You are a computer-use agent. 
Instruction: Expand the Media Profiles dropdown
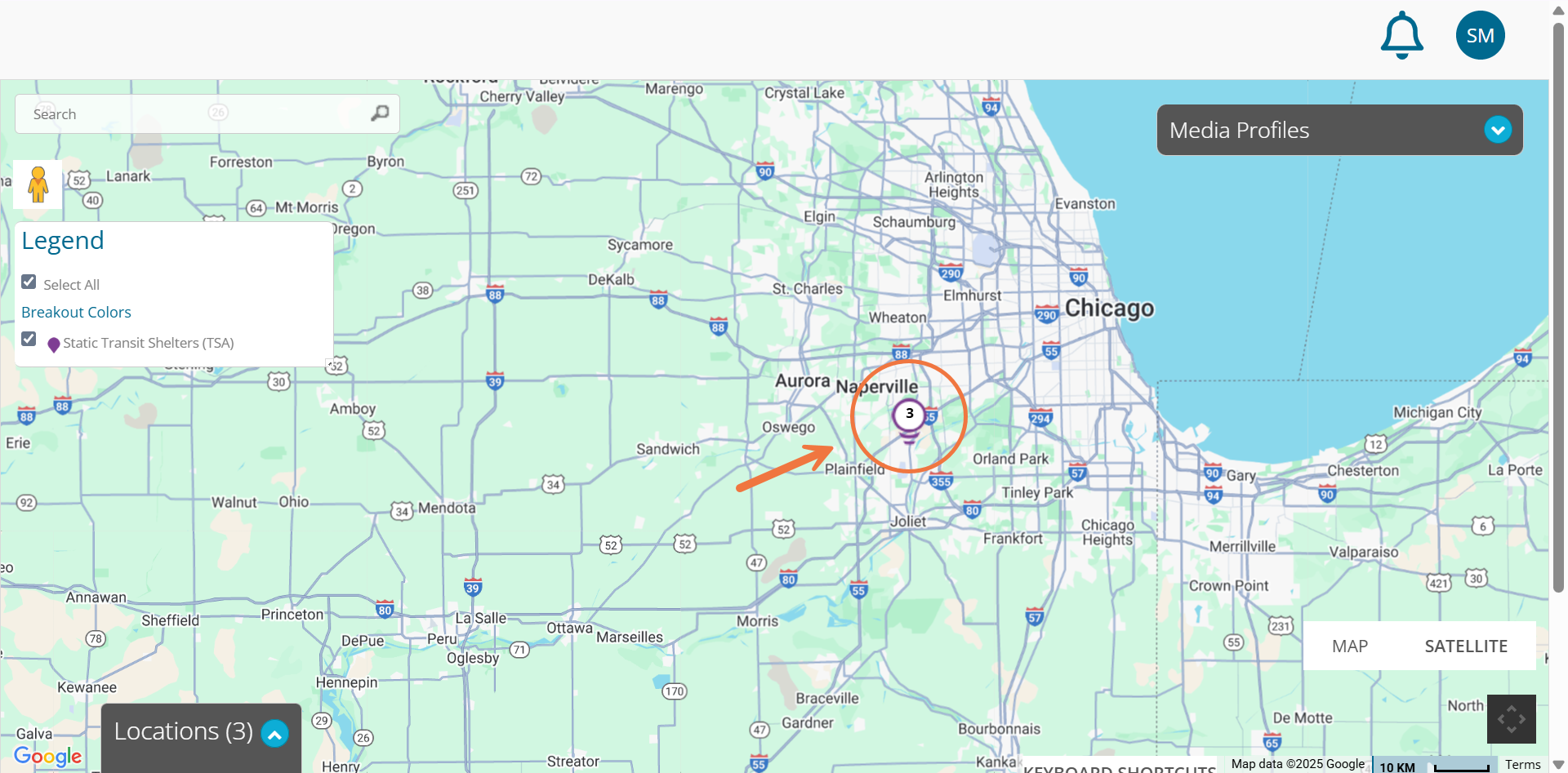coord(1497,130)
